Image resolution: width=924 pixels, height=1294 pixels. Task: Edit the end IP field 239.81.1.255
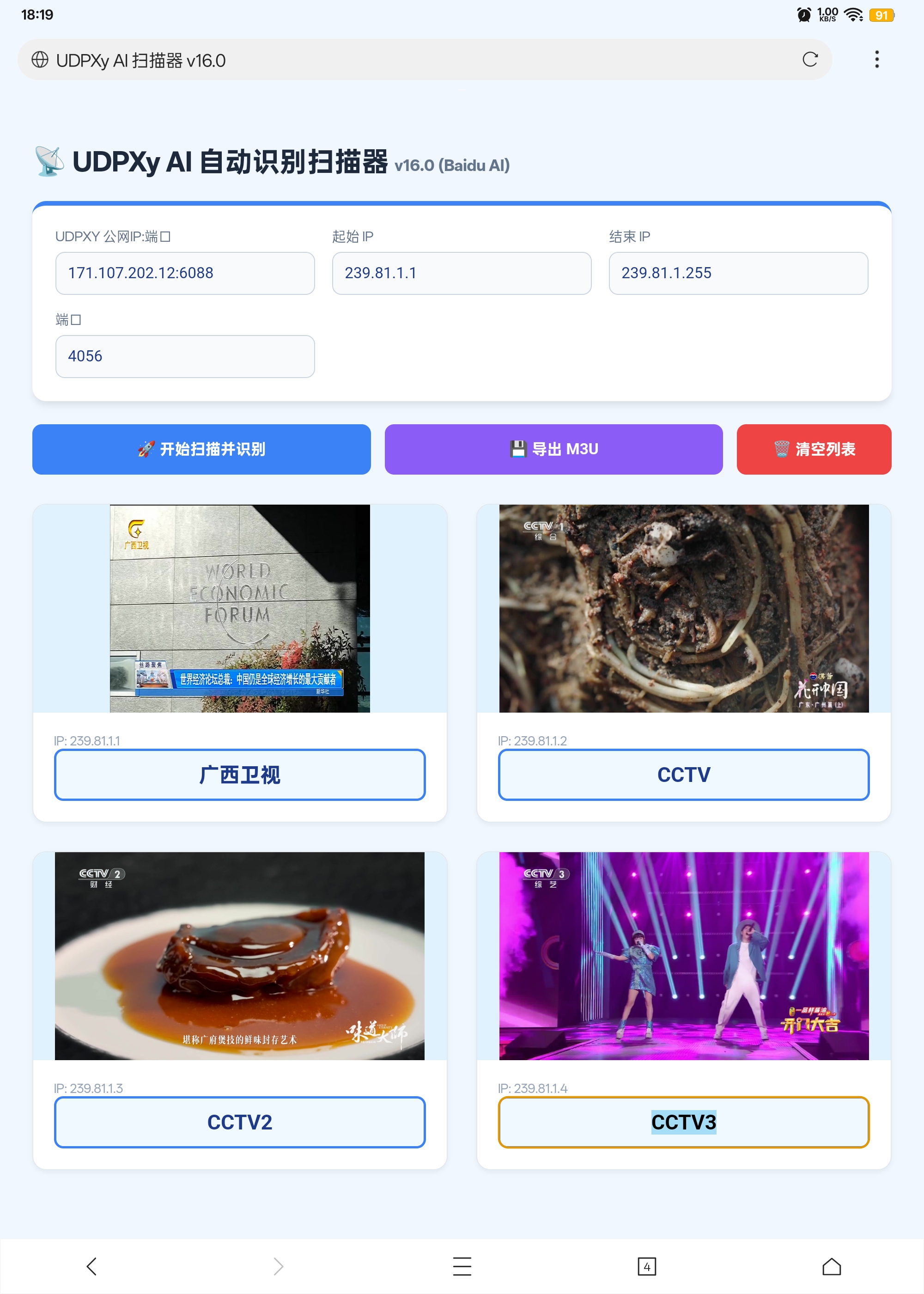(738, 273)
